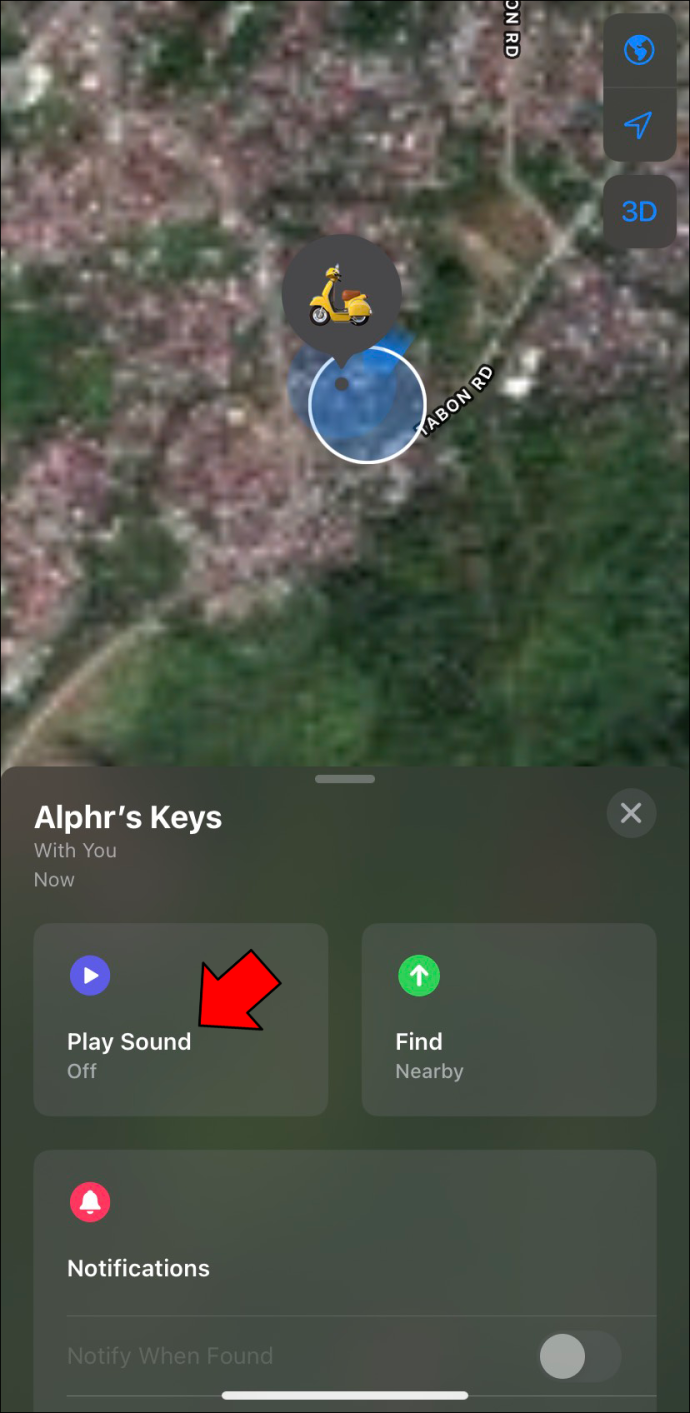Viewport: 690px width, 1413px height.
Task: Tap the panel grabber handle
Action: click(x=344, y=779)
